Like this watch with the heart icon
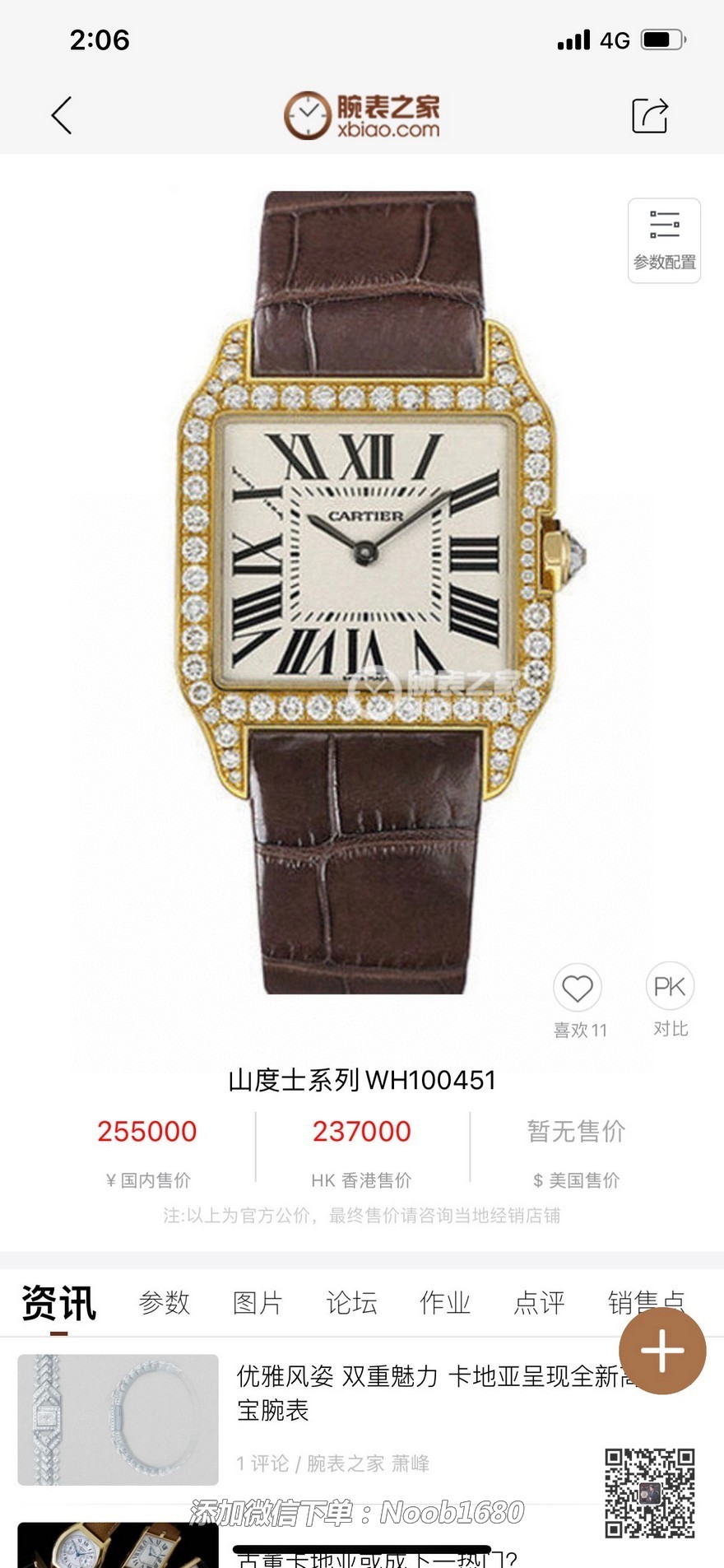This screenshot has height=1568, width=724. (x=578, y=988)
